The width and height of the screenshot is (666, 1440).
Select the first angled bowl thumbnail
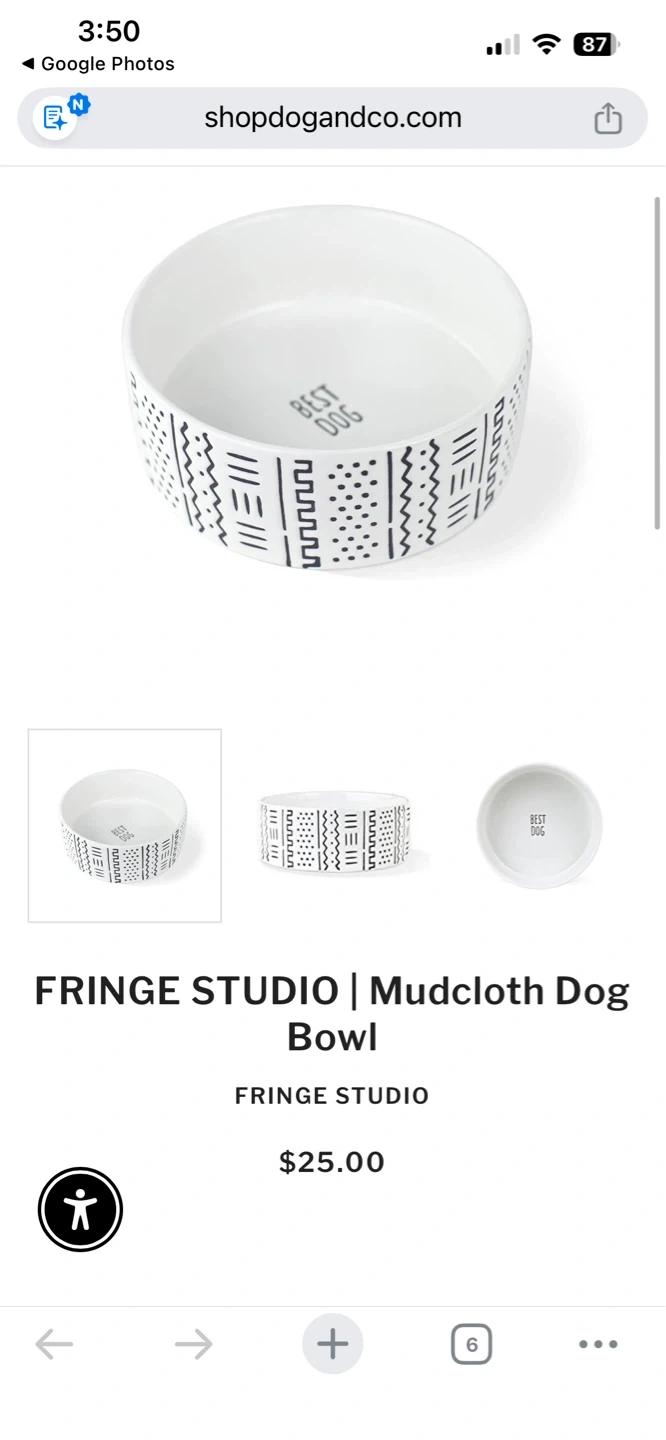pyautogui.click(x=125, y=826)
